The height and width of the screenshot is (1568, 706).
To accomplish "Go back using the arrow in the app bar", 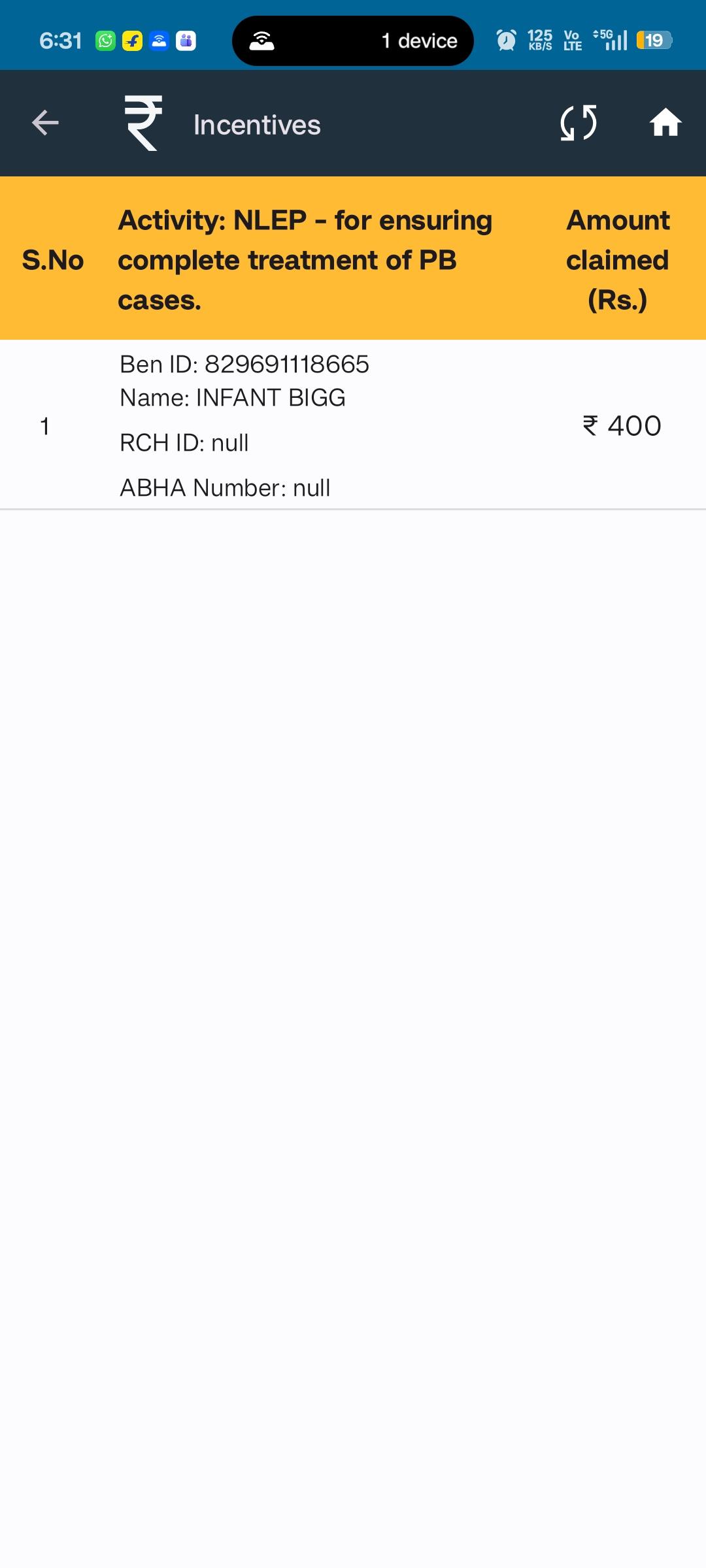I will click(45, 123).
